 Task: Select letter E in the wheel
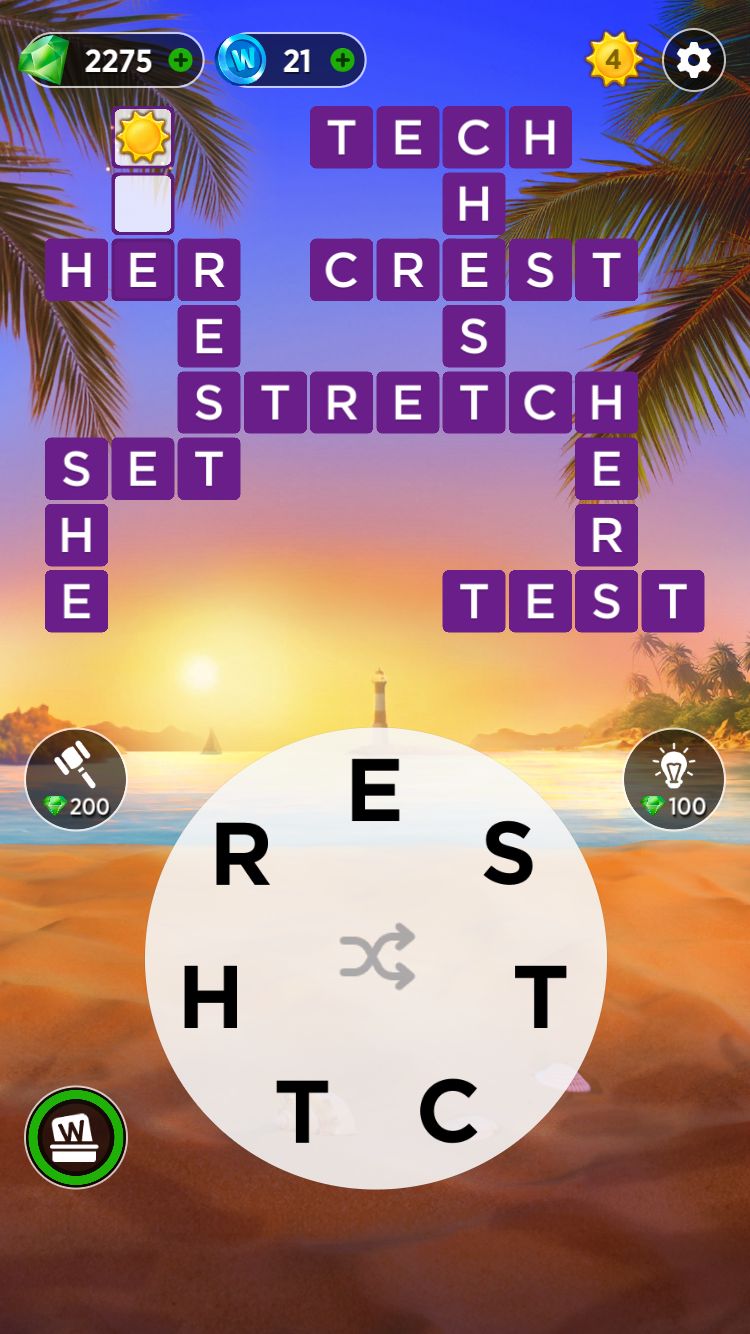coord(376,791)
